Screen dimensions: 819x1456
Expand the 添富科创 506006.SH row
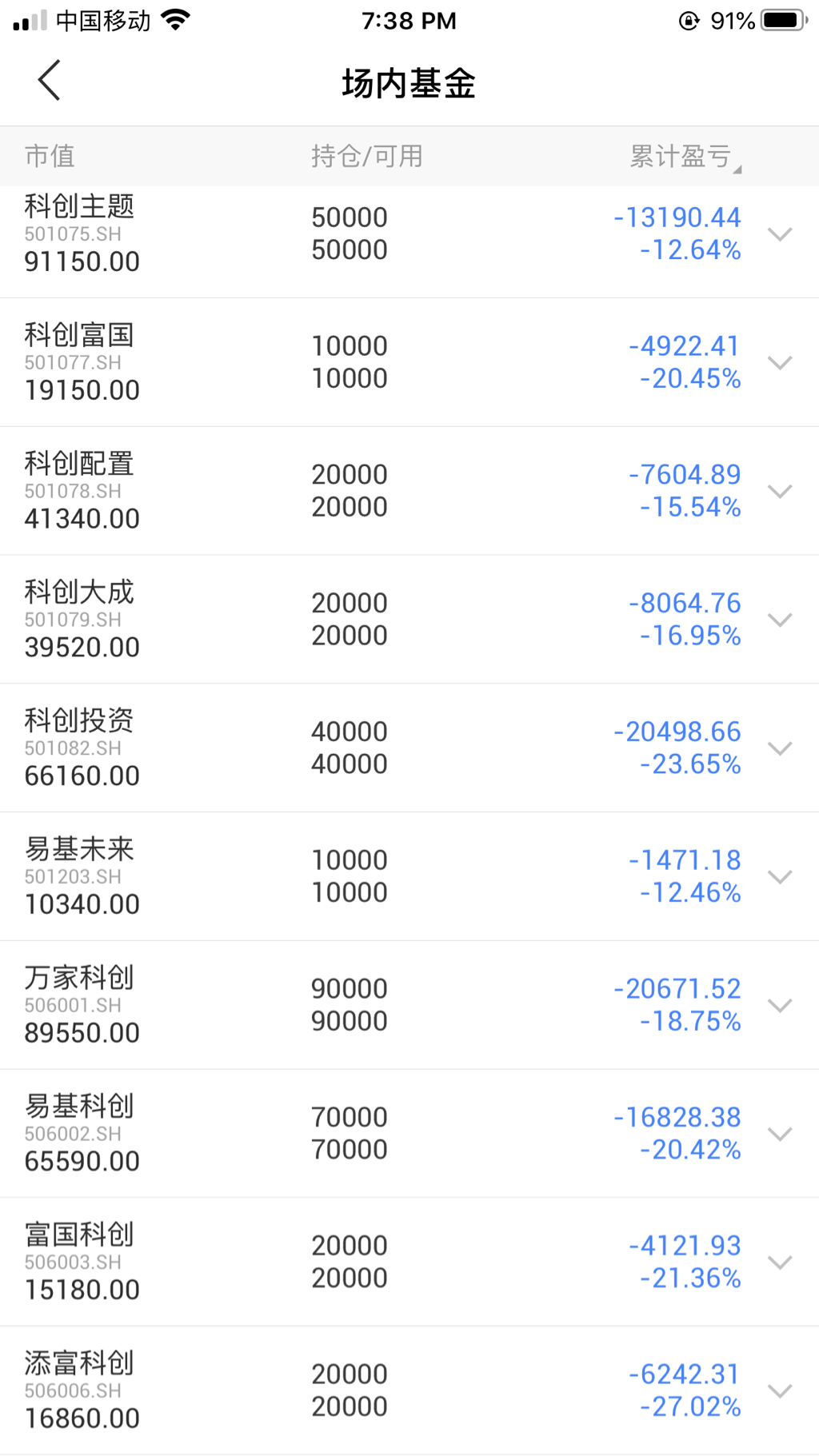[x=779, y=1391]
